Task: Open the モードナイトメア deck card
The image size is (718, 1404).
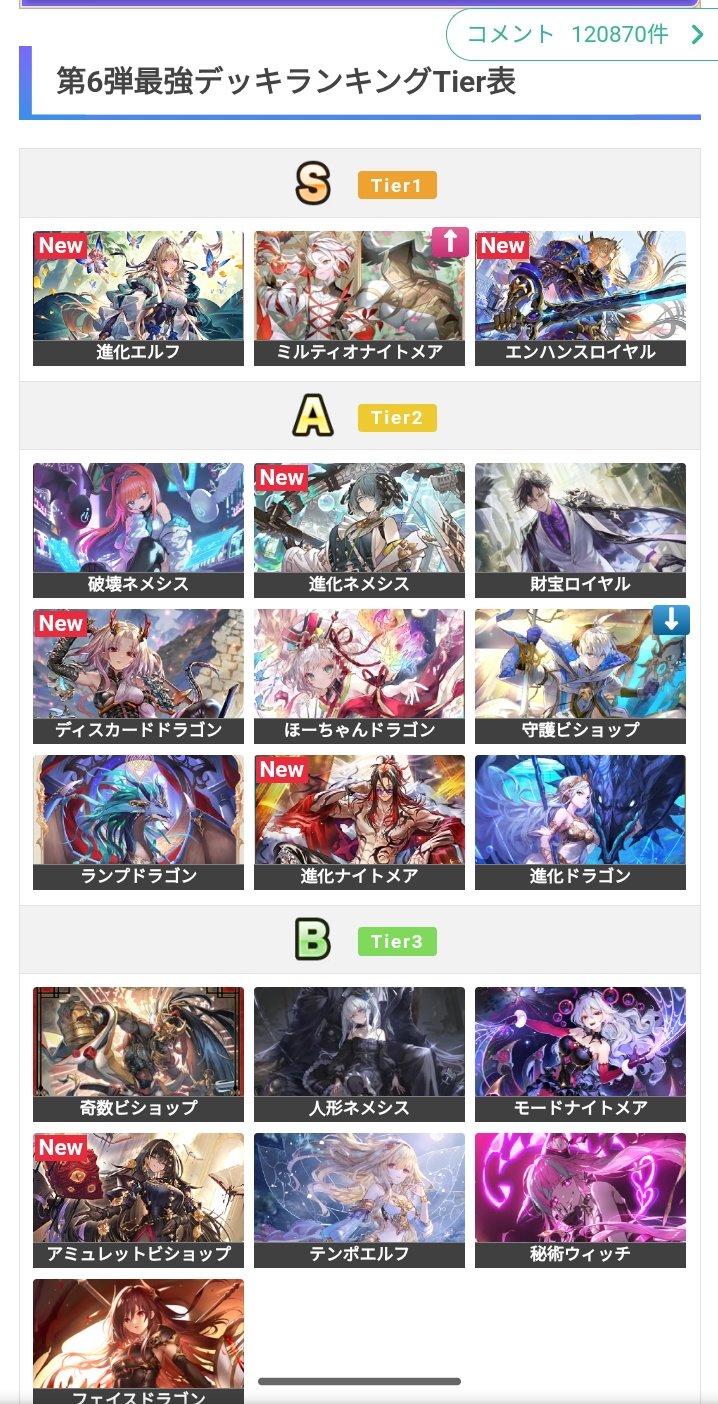Action: click(x=580, y=1054)
